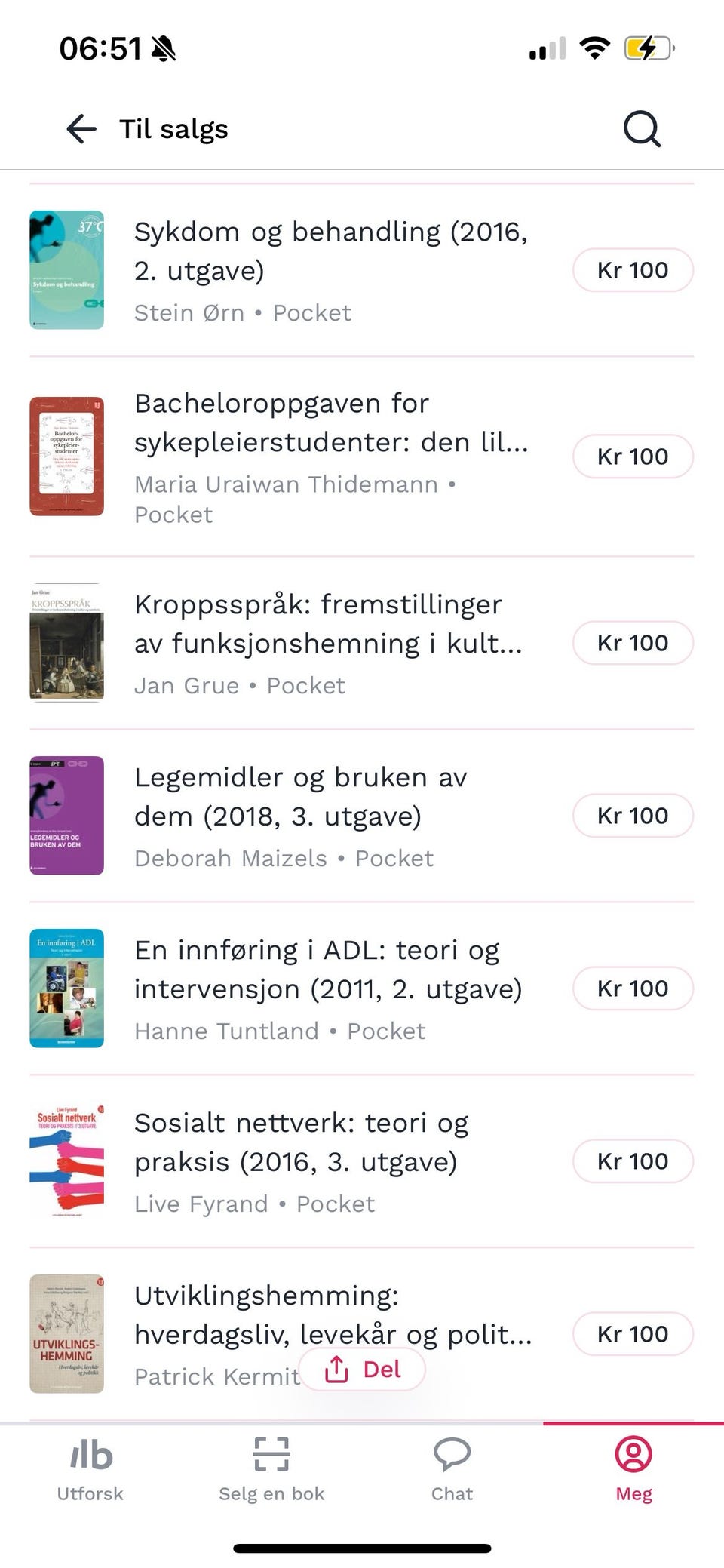Switch to the Chat tab
Image resolution: width=724 pixels, height=1568 pixels.
coord(452,1468)
